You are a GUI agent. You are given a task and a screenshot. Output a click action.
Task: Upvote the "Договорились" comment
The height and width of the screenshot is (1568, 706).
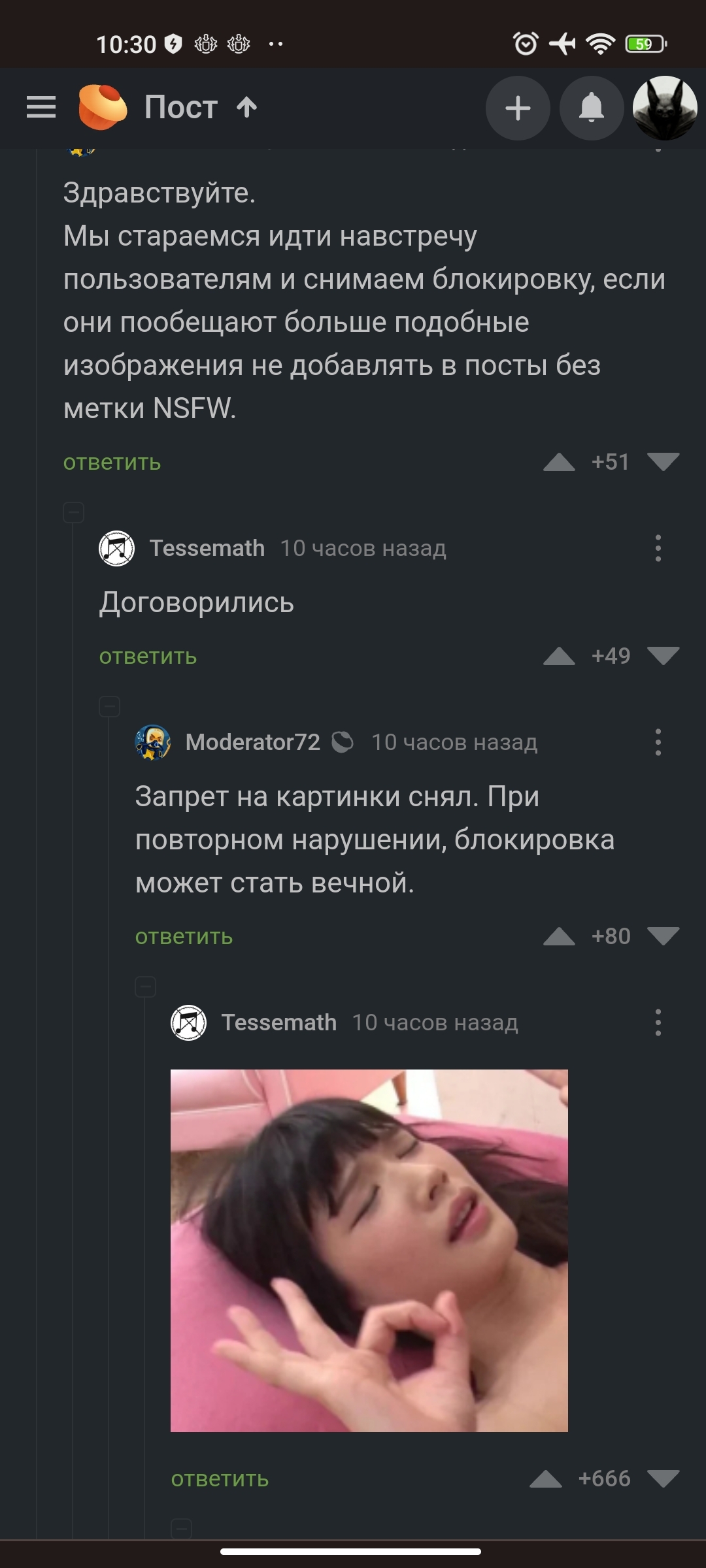click(x=559, y=656)
